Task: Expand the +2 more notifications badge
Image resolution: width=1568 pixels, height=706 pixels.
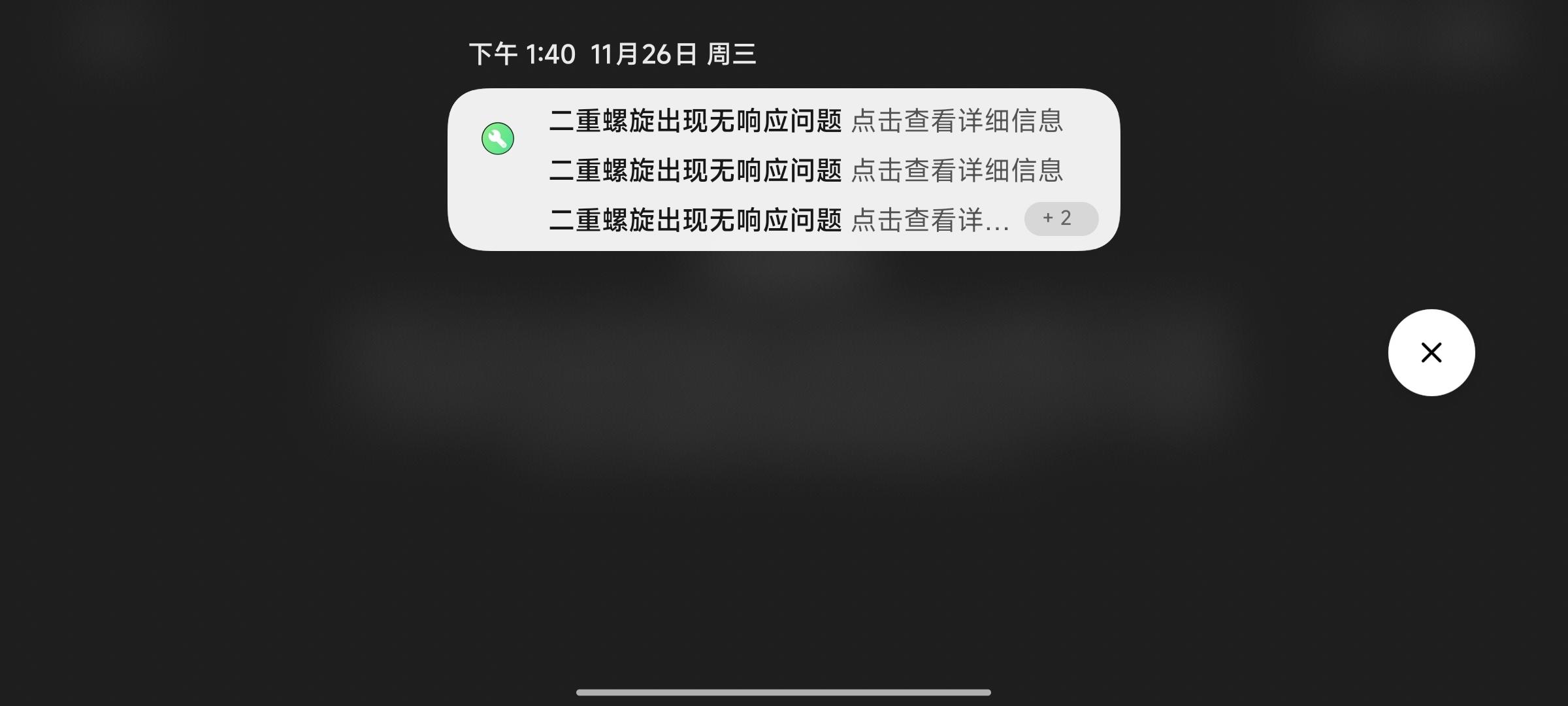Action: click(1061, 218)
